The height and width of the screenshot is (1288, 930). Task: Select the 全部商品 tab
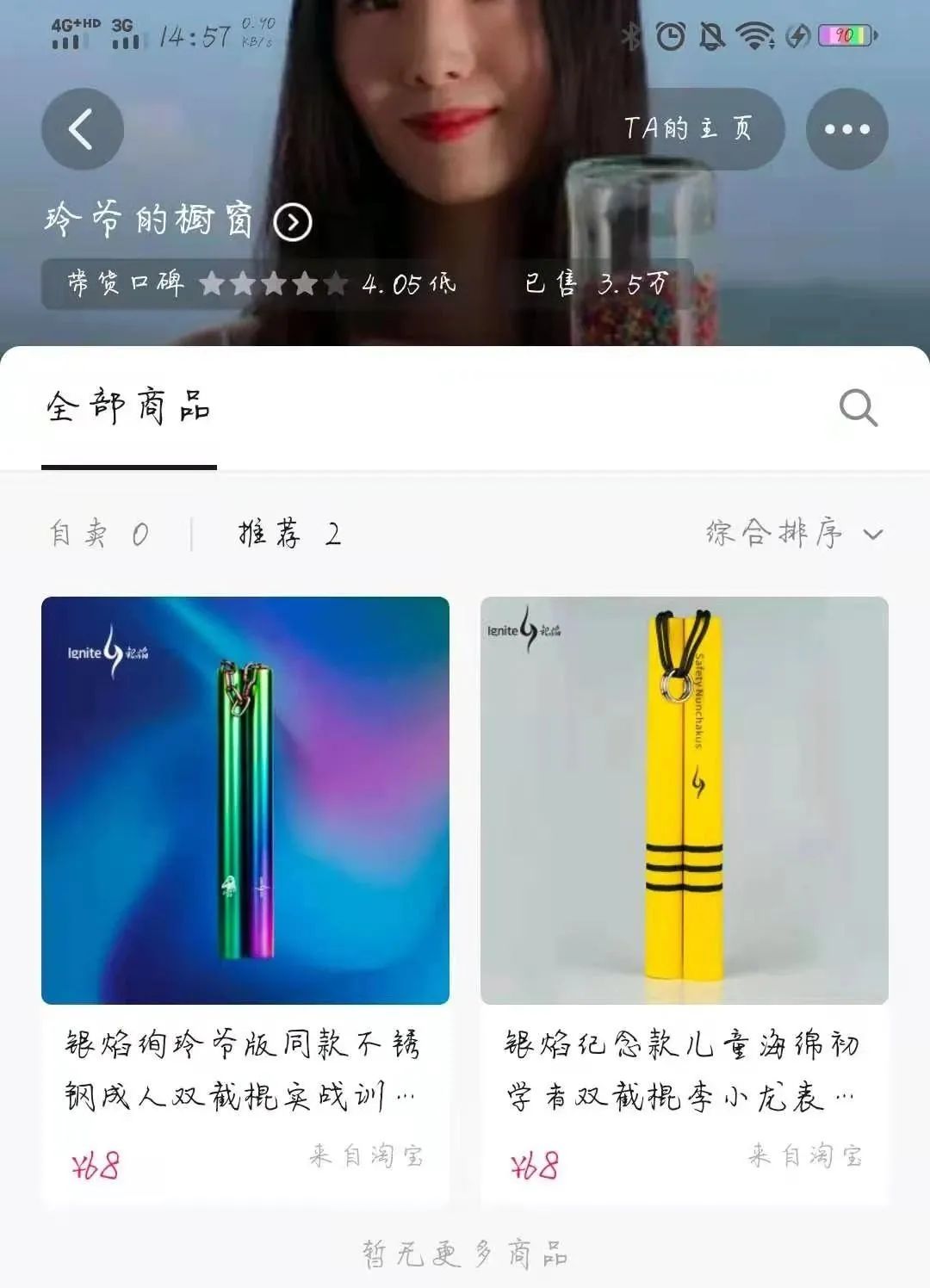pyautogui.click(x=129, y=407)
